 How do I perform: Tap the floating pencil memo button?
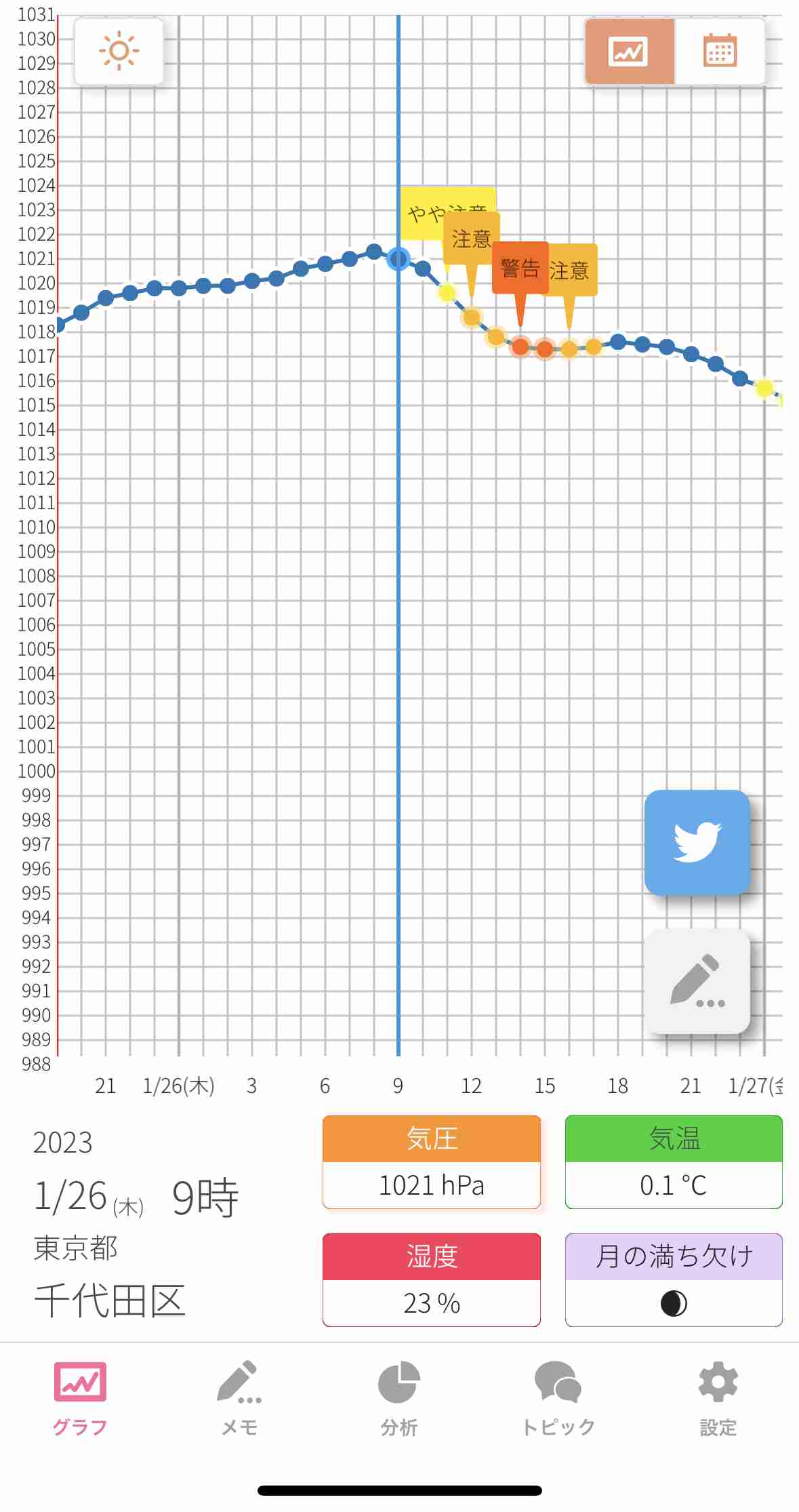click(x=697, y=981)
